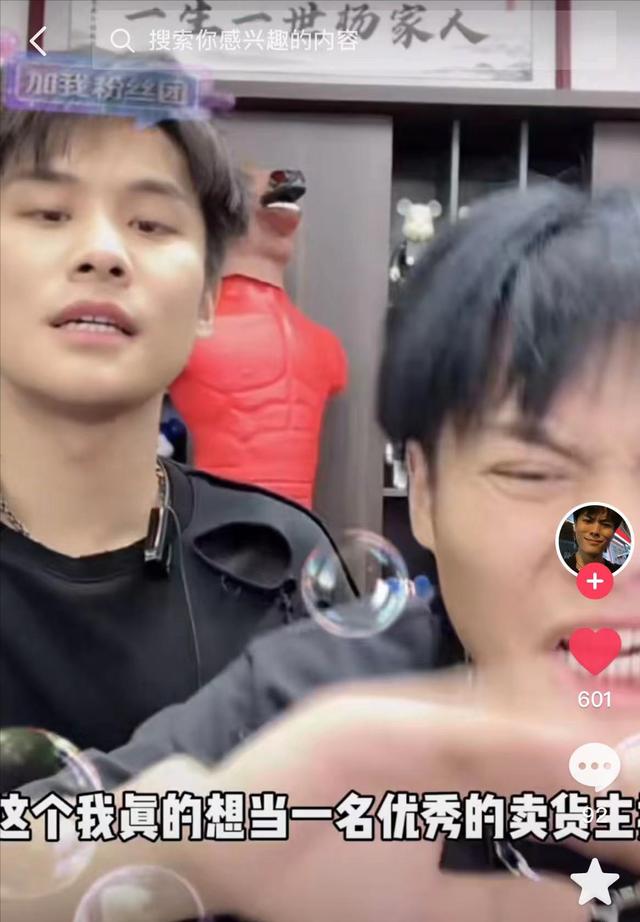The height and width of the screenshot is (922, 640).
Task: Follow the creator with the plus button
Action: [595, 581]
